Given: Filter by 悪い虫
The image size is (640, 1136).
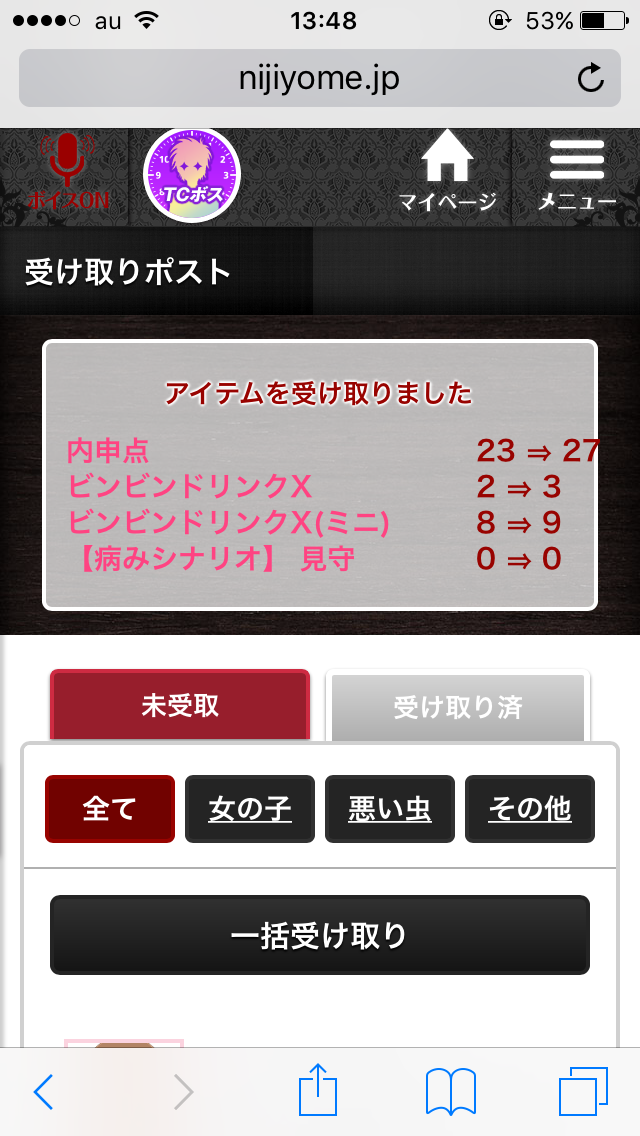Looking at the screenshot, I should [x=390, y=809].
